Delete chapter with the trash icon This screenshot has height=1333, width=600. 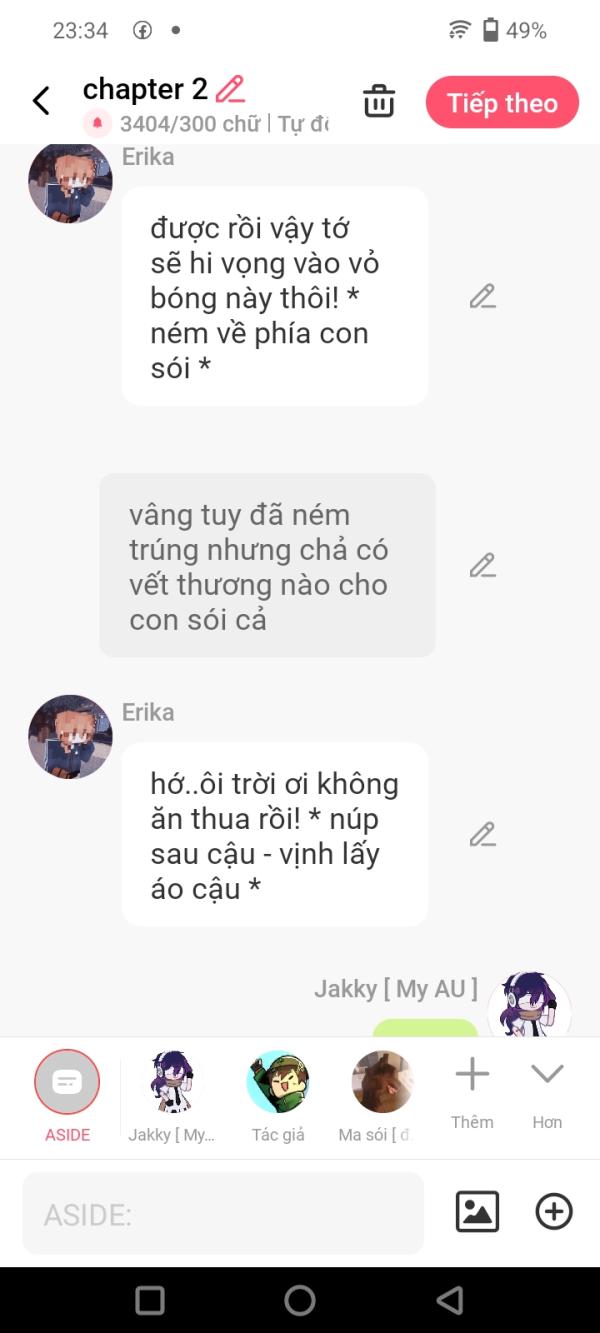point(379,101)
